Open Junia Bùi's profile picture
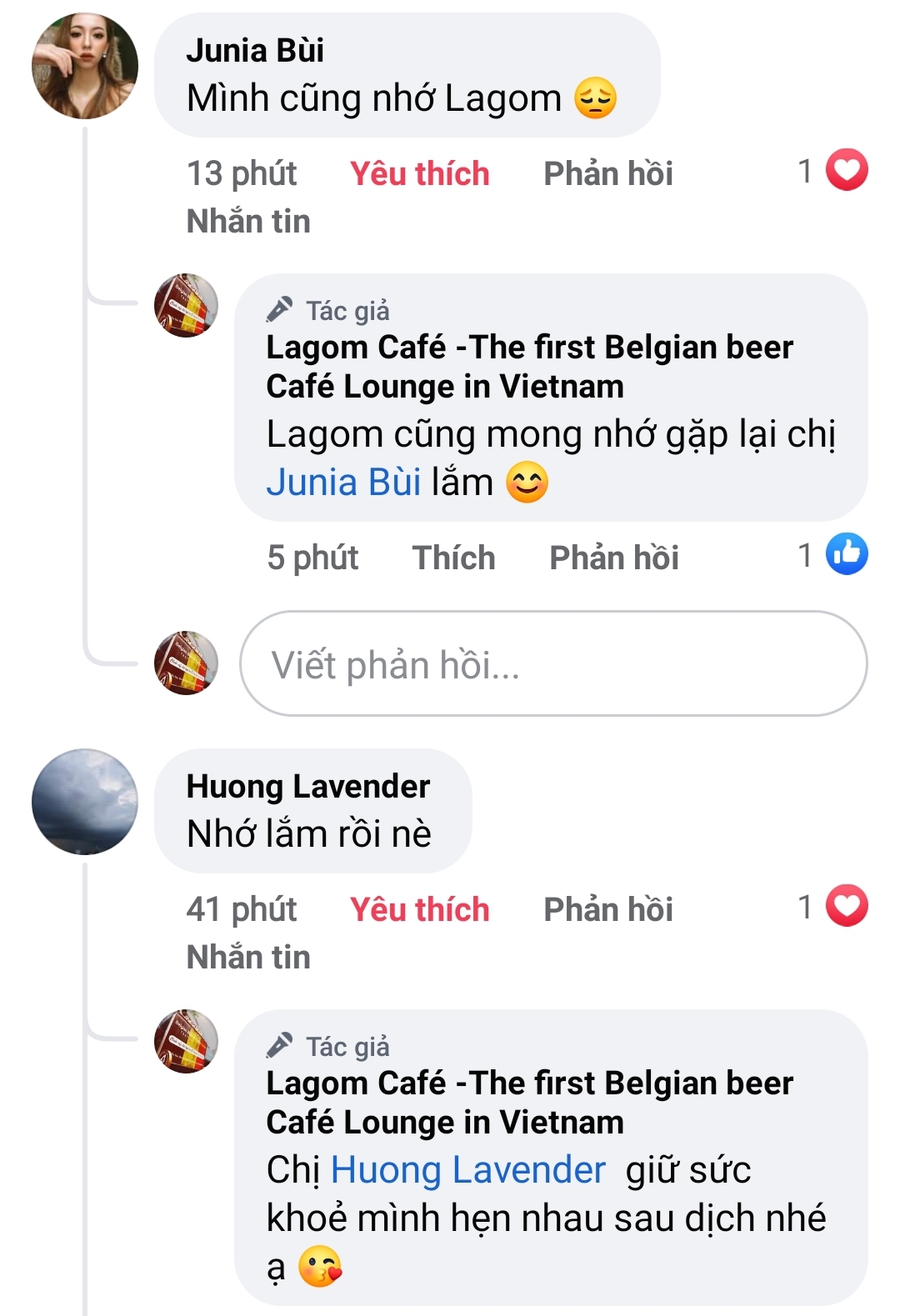Image resolution: width=900 pixels, height=1316 pixels. click(84, 65)
